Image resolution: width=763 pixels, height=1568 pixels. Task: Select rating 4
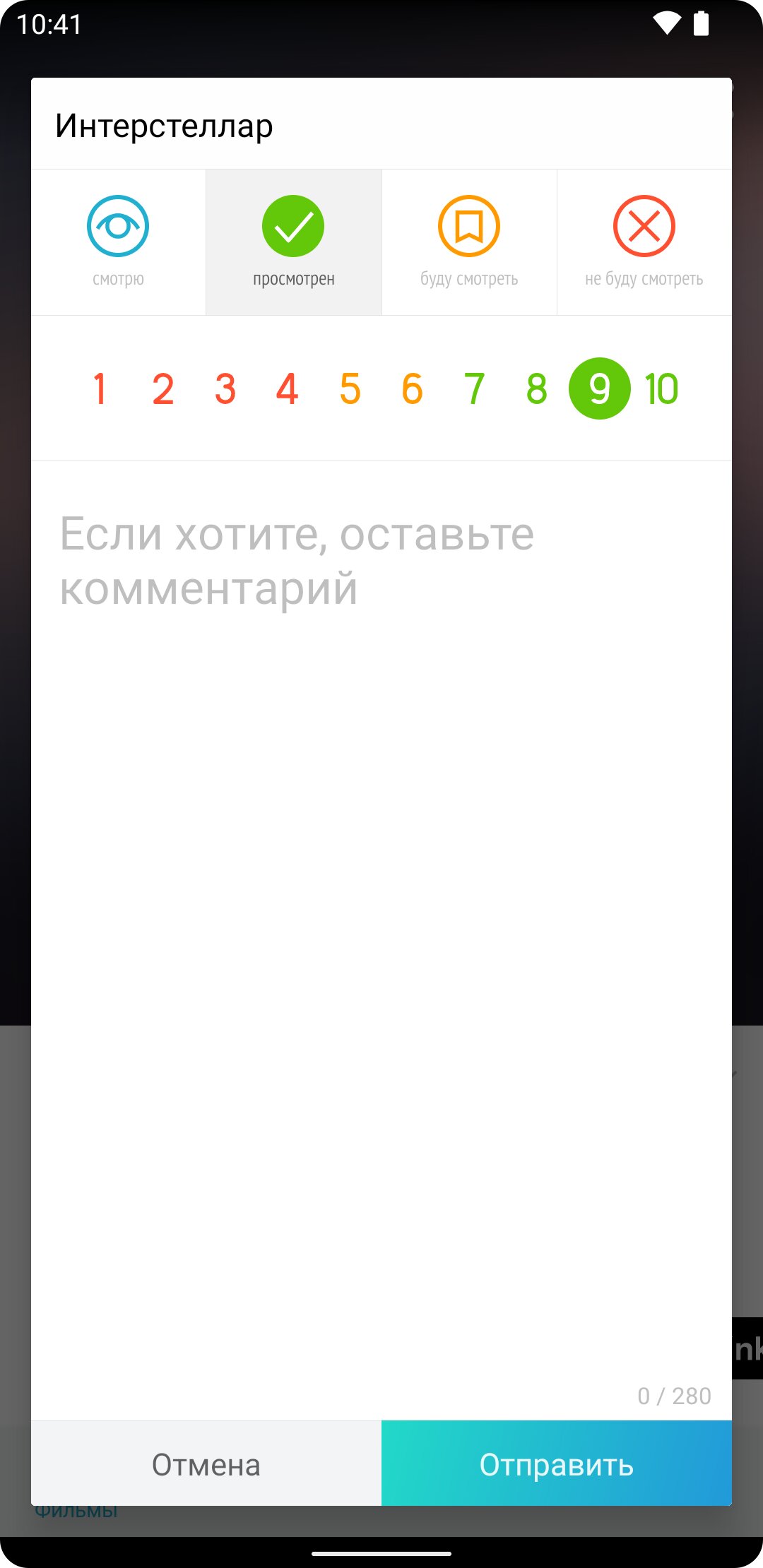288,388
